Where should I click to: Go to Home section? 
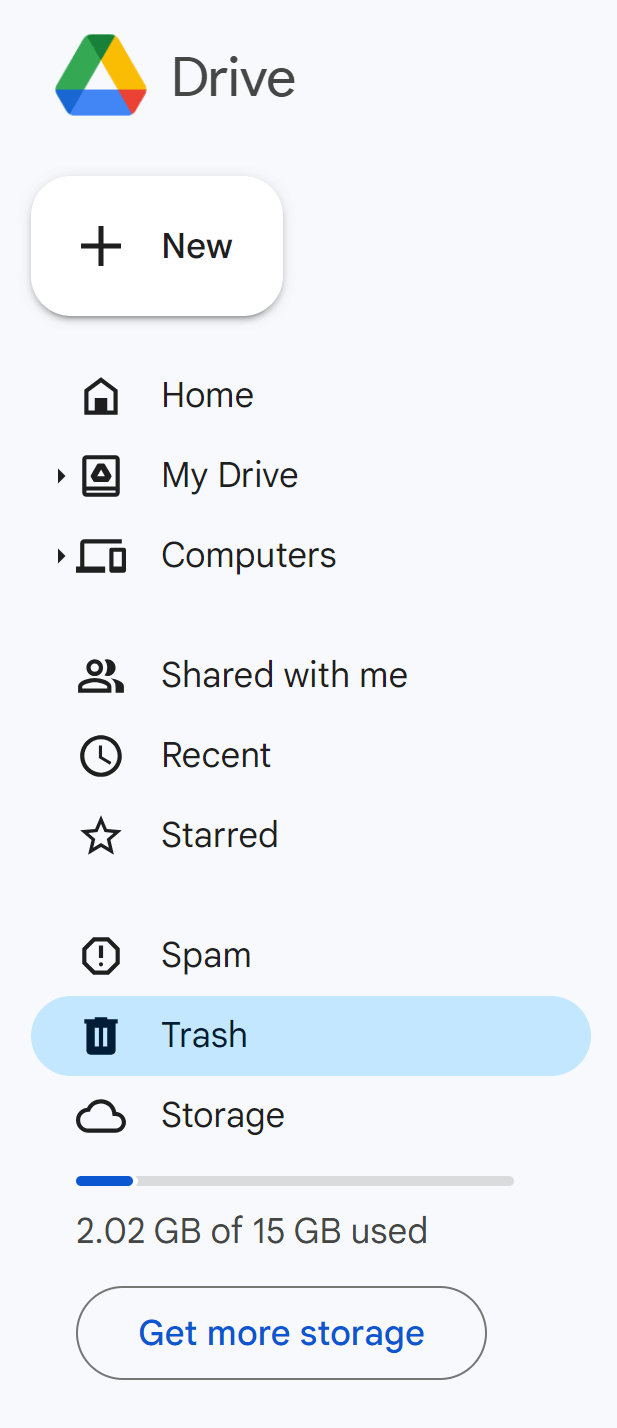[207, 396]
